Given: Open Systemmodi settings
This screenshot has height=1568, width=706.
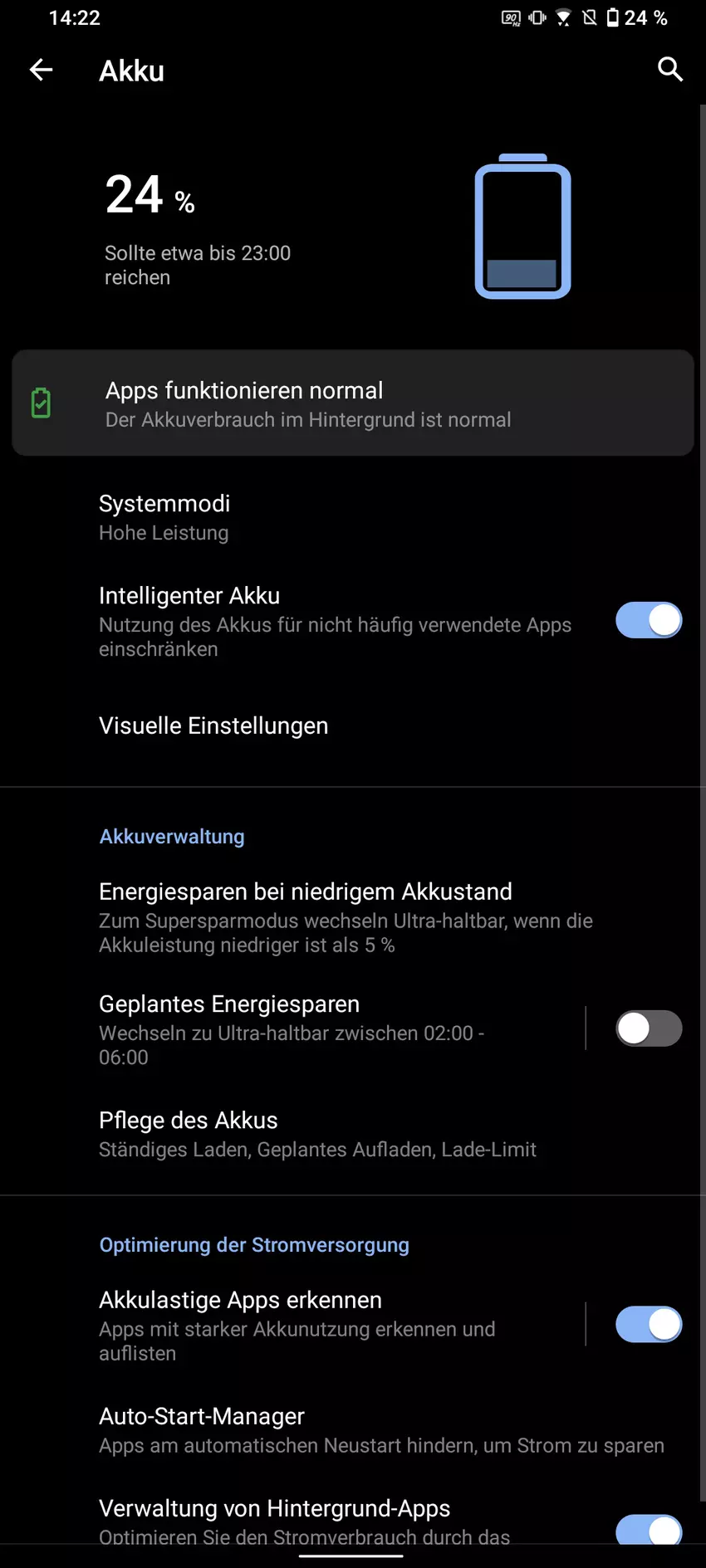Looking at the screenshot, I should click(x=164, y=517).
